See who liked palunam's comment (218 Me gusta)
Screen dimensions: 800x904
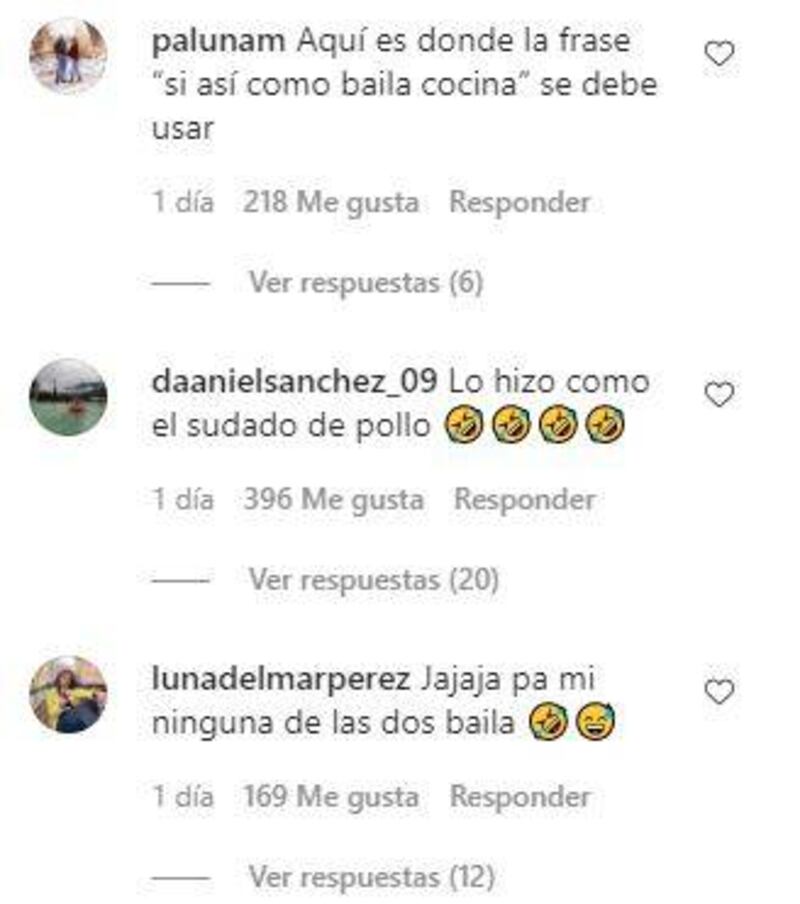330,203
